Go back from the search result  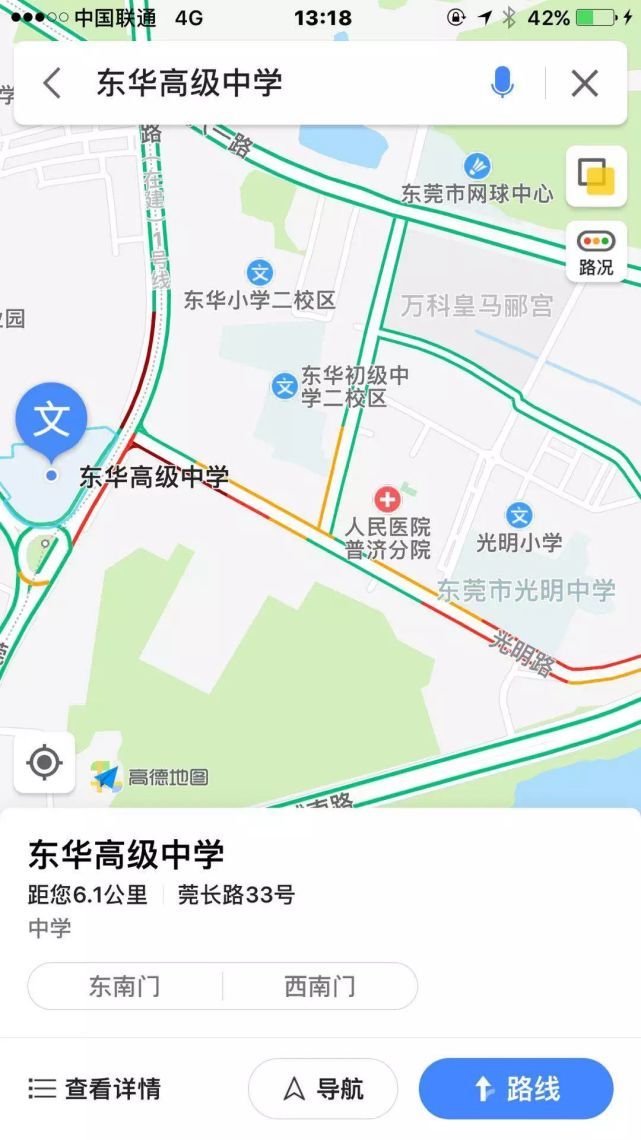point(52,83)
